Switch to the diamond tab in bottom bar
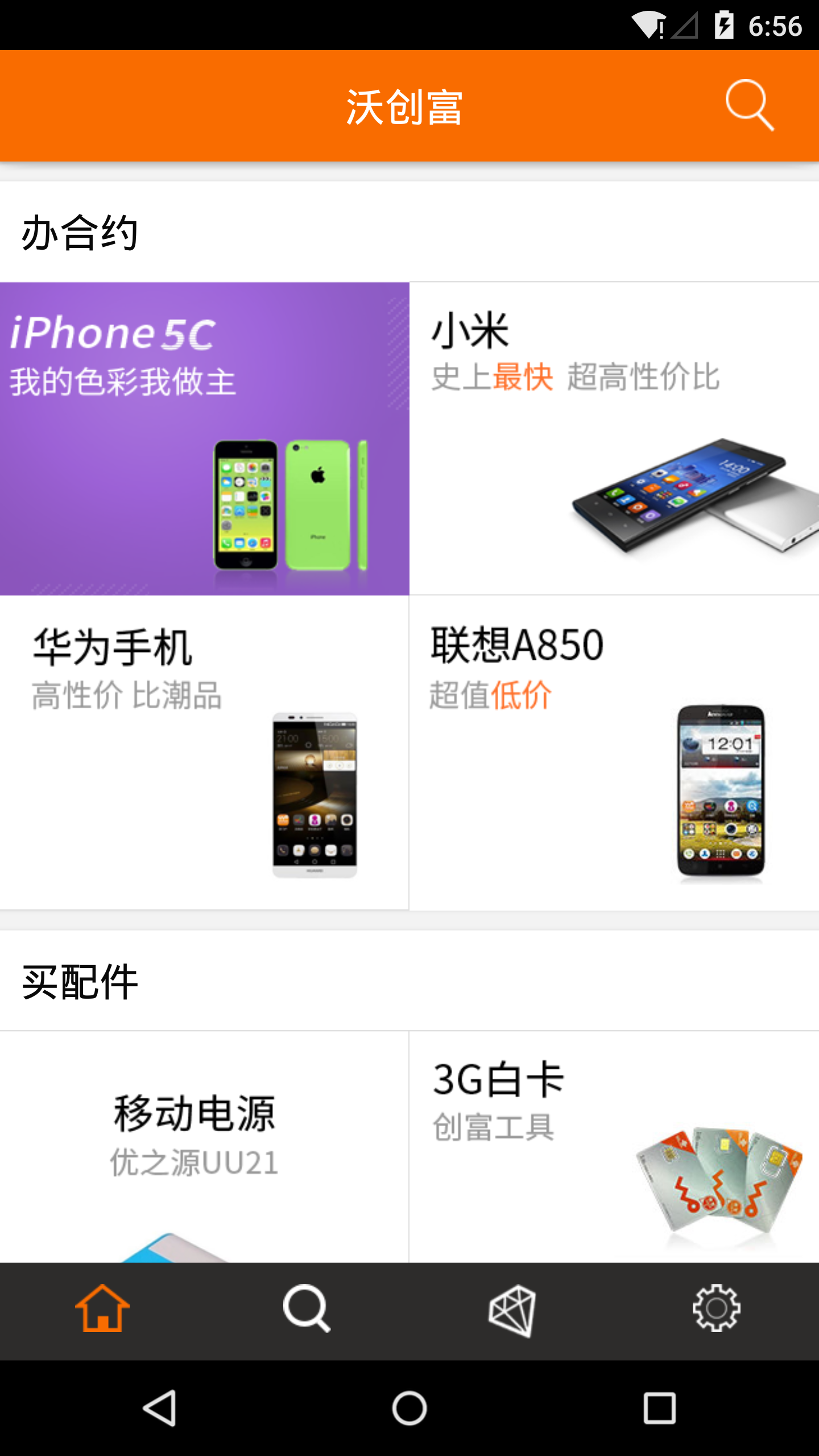 tap(512, 1309)
